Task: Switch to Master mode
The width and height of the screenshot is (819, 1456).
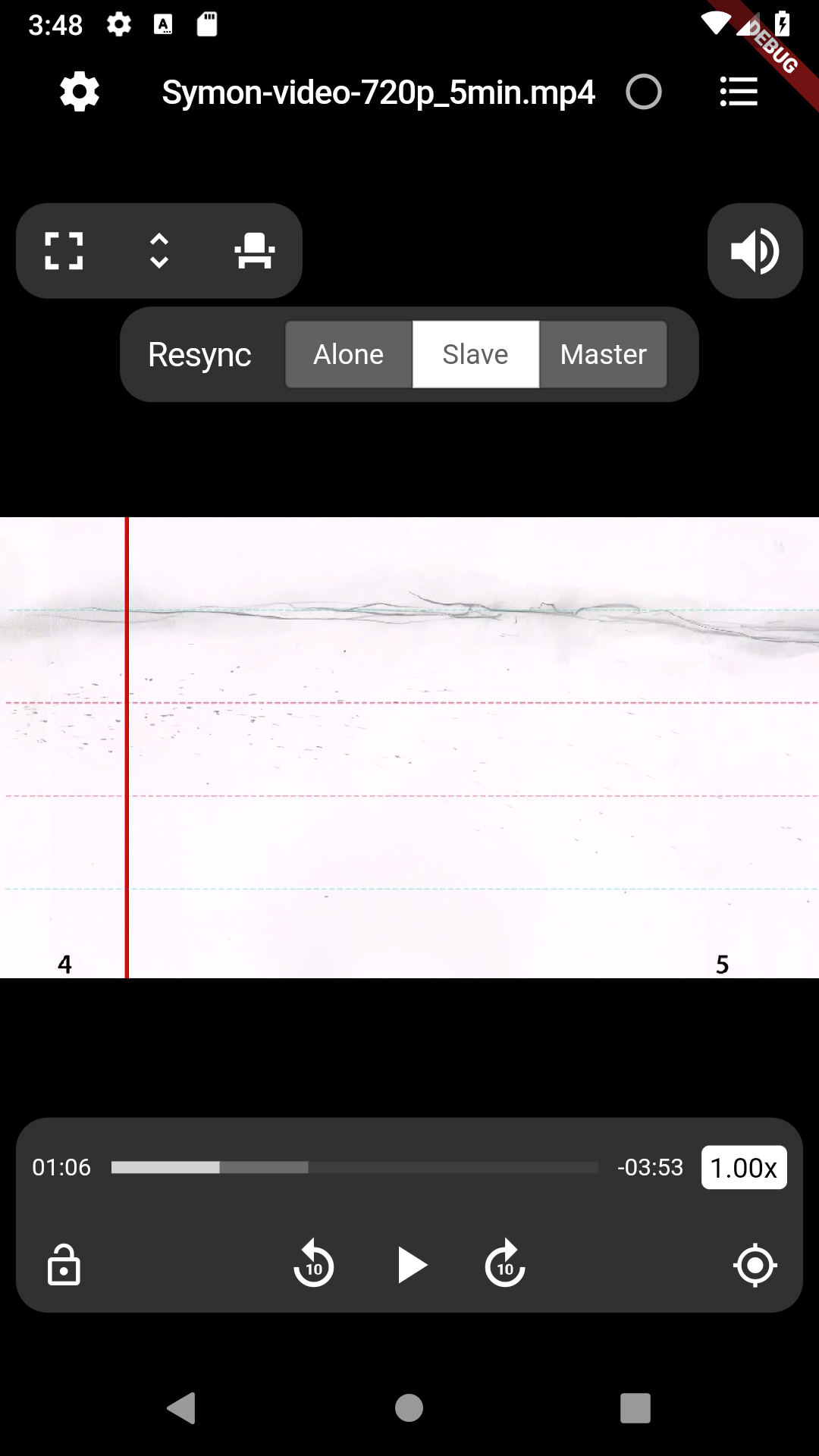Action: (603, 354)
